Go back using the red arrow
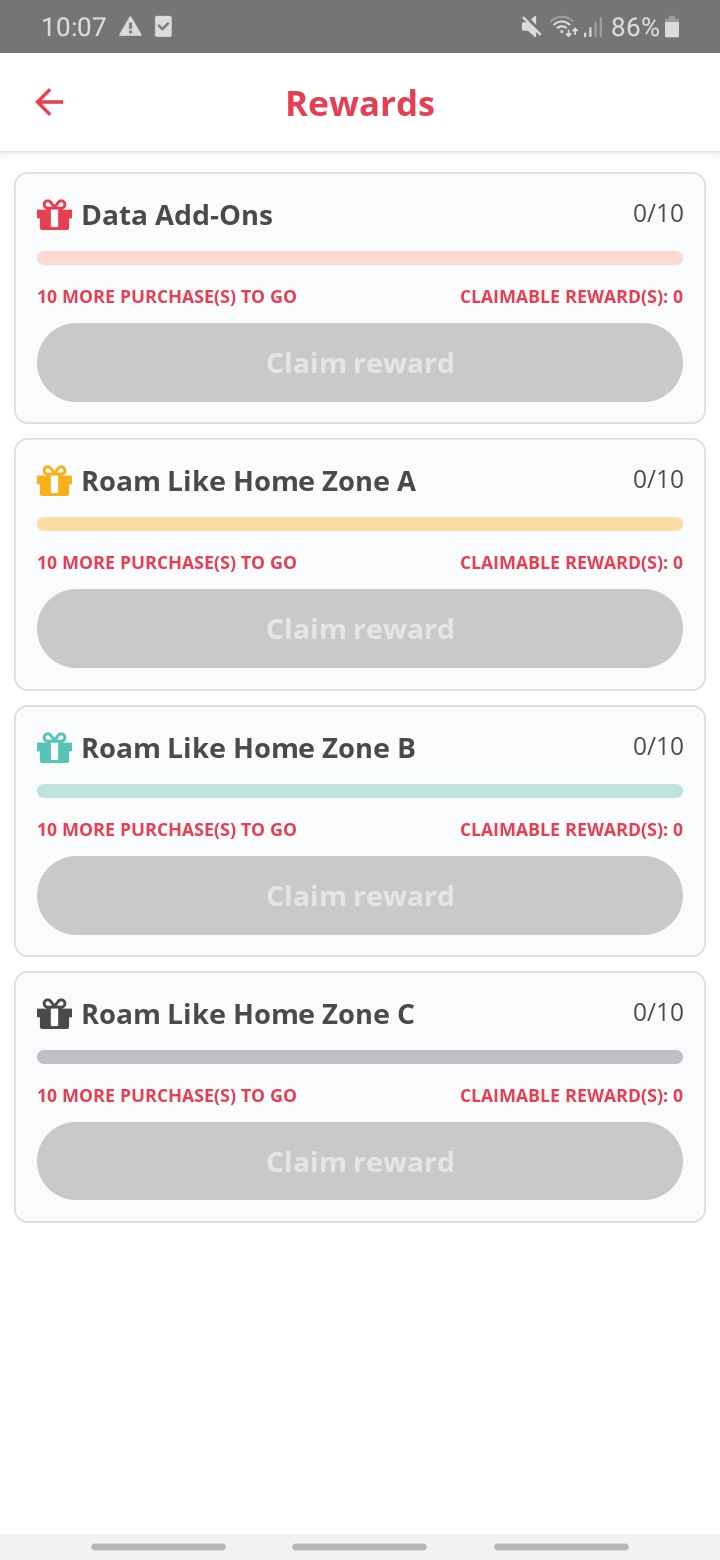 click(x=49, y=102)
